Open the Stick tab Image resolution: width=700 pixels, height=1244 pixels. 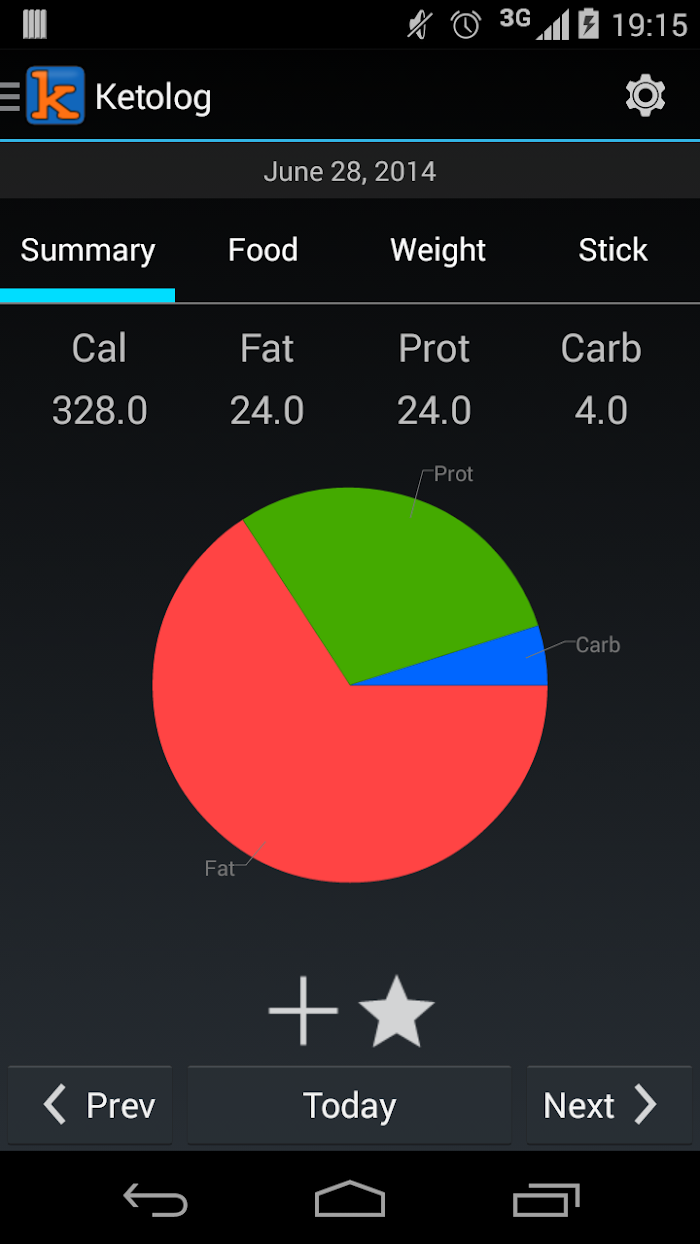[x=613, y=250]
